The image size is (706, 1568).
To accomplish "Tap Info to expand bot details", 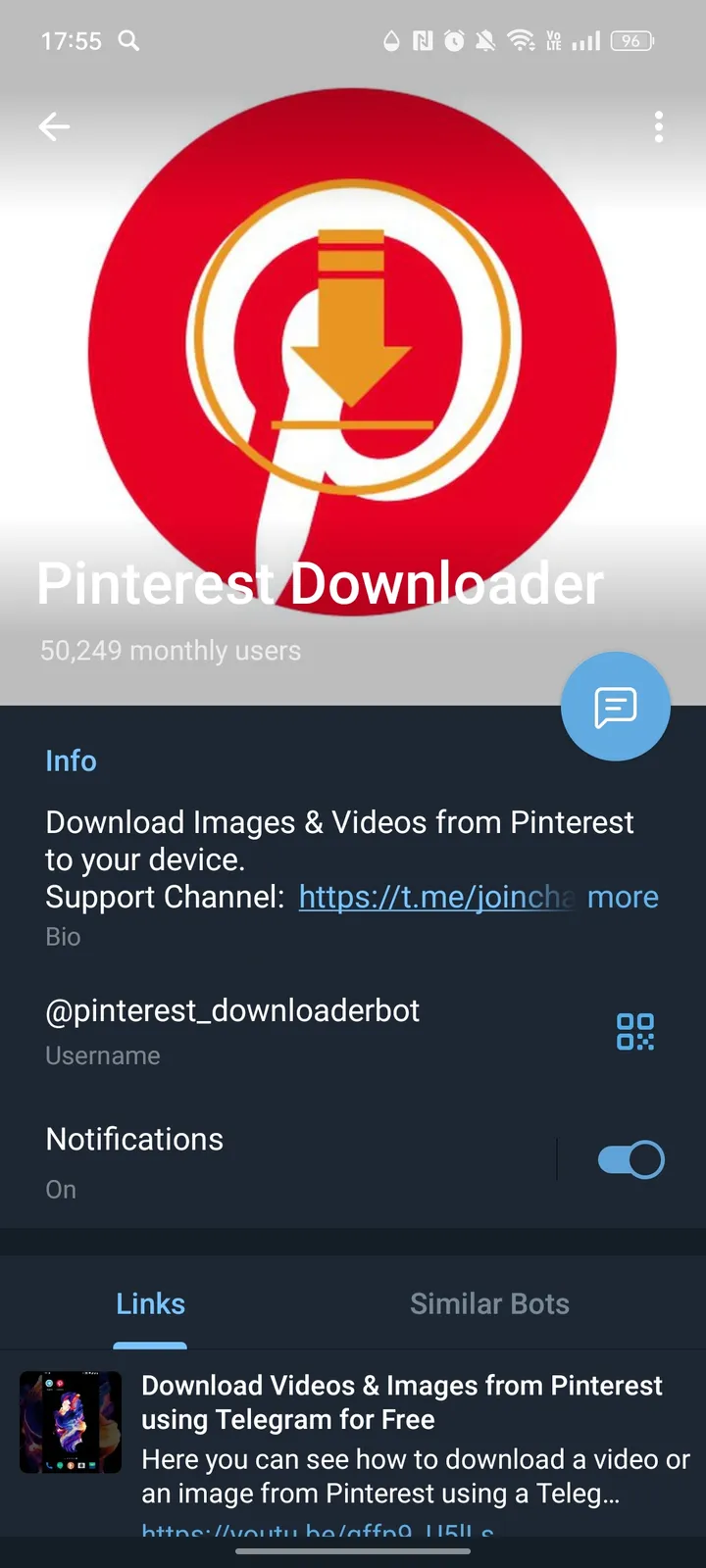I will 71,760.
